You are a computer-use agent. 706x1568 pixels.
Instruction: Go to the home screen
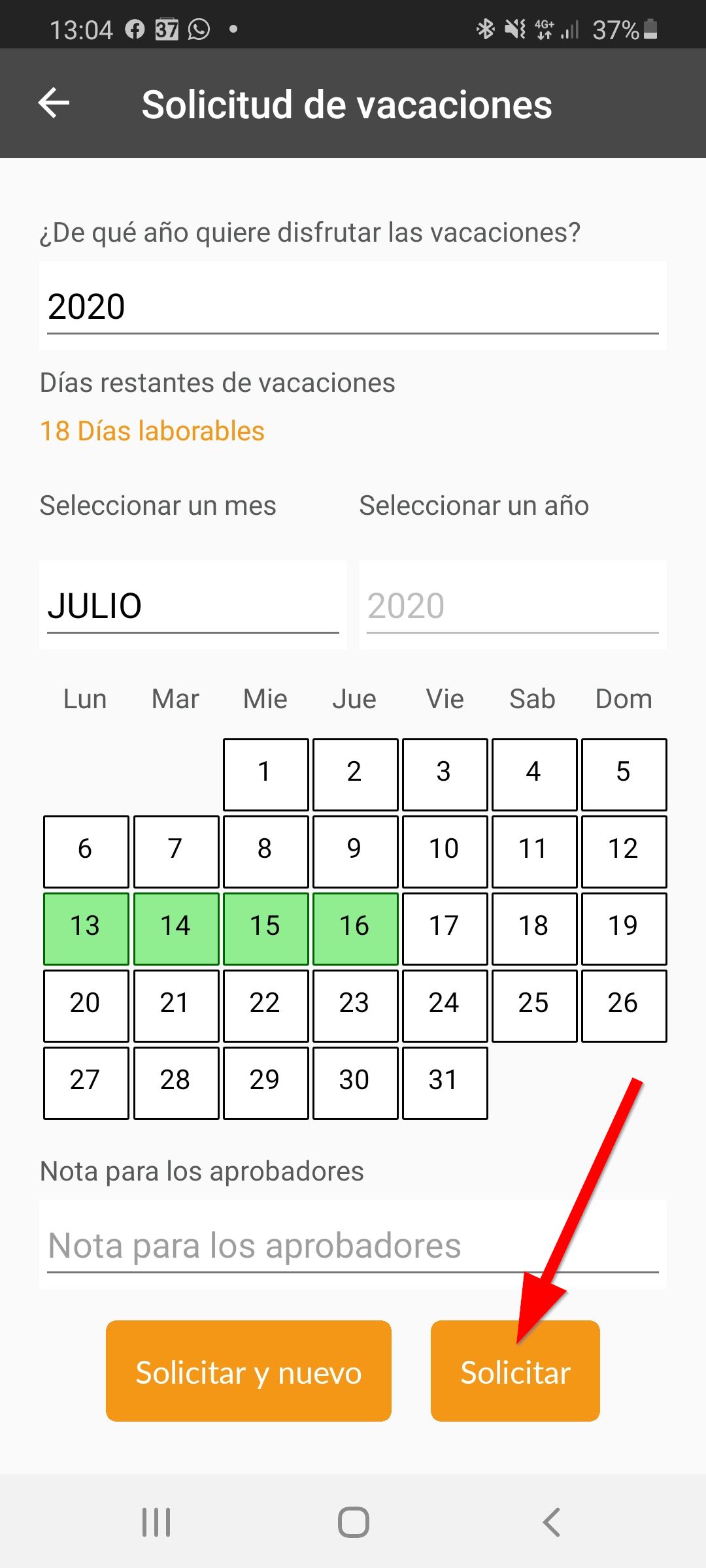click(353, 1522)
